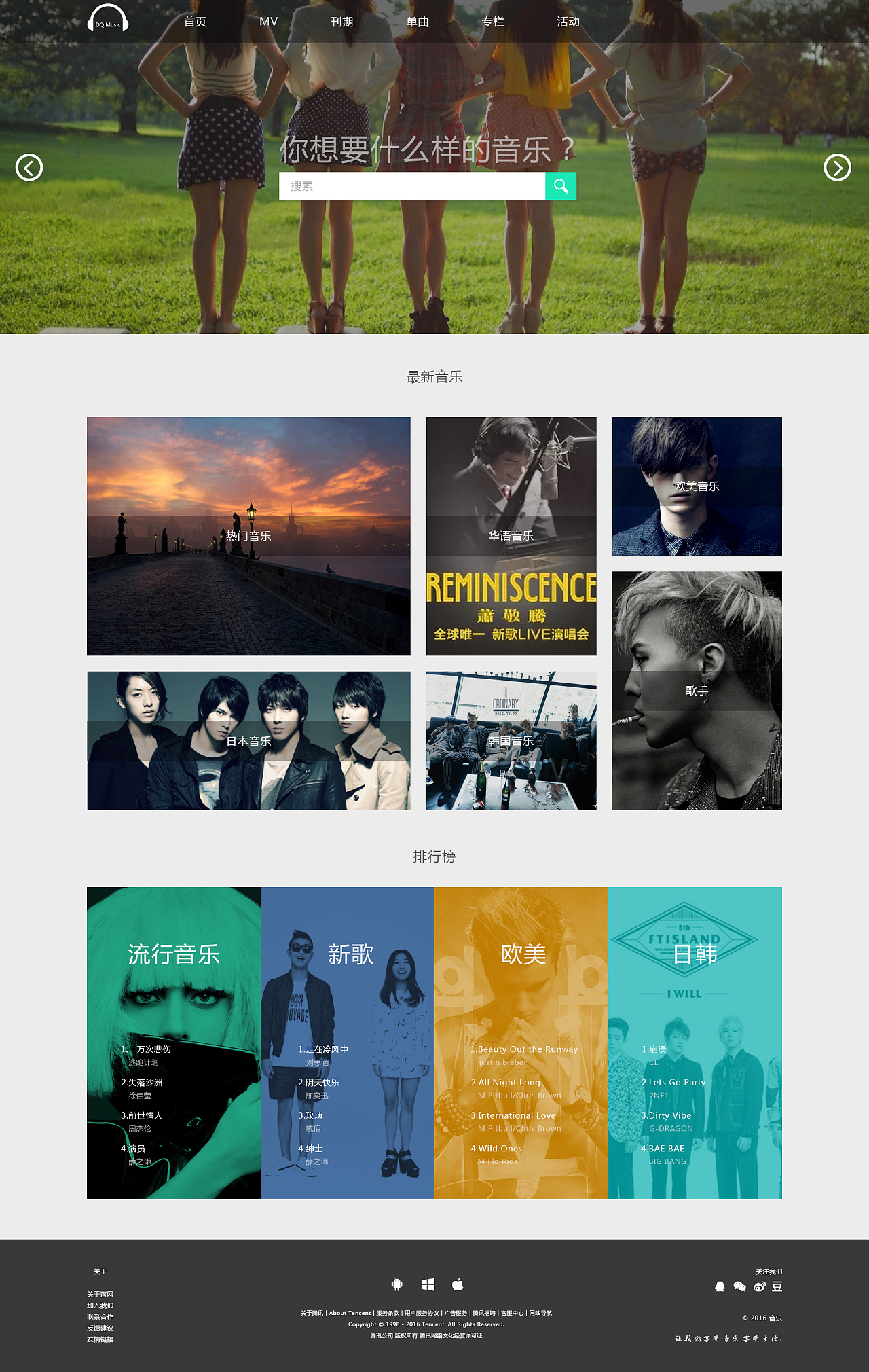
Task: Select 单曲 in the top navigation
Action: tap(418, 22)
